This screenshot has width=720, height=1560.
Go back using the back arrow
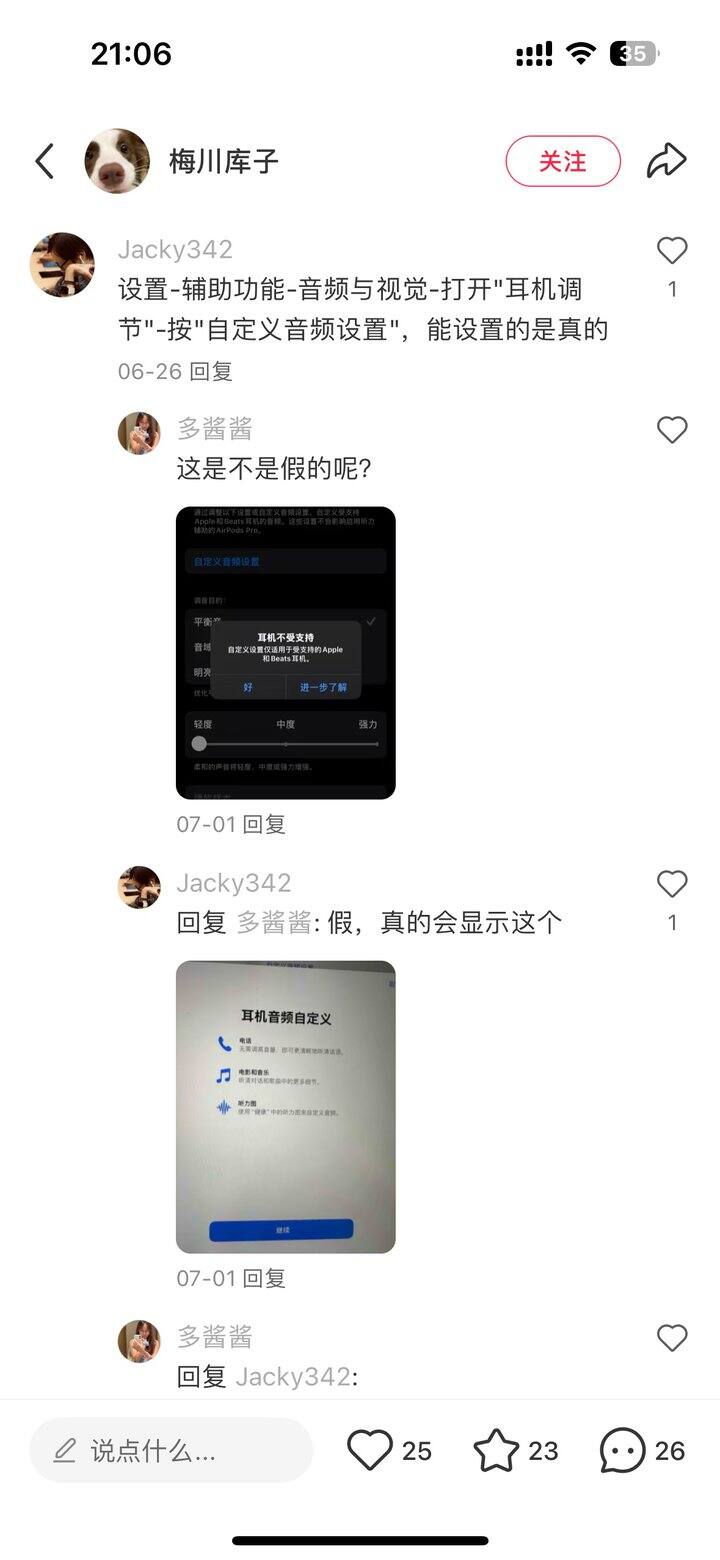click(44, 161)
